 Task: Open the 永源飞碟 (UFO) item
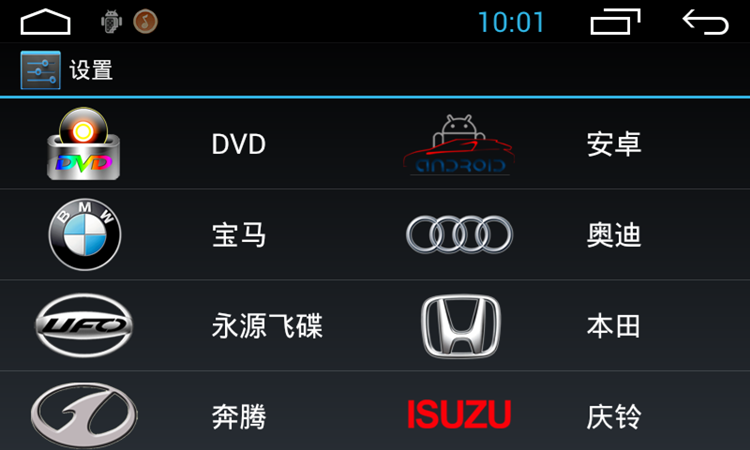coord(266,326)
